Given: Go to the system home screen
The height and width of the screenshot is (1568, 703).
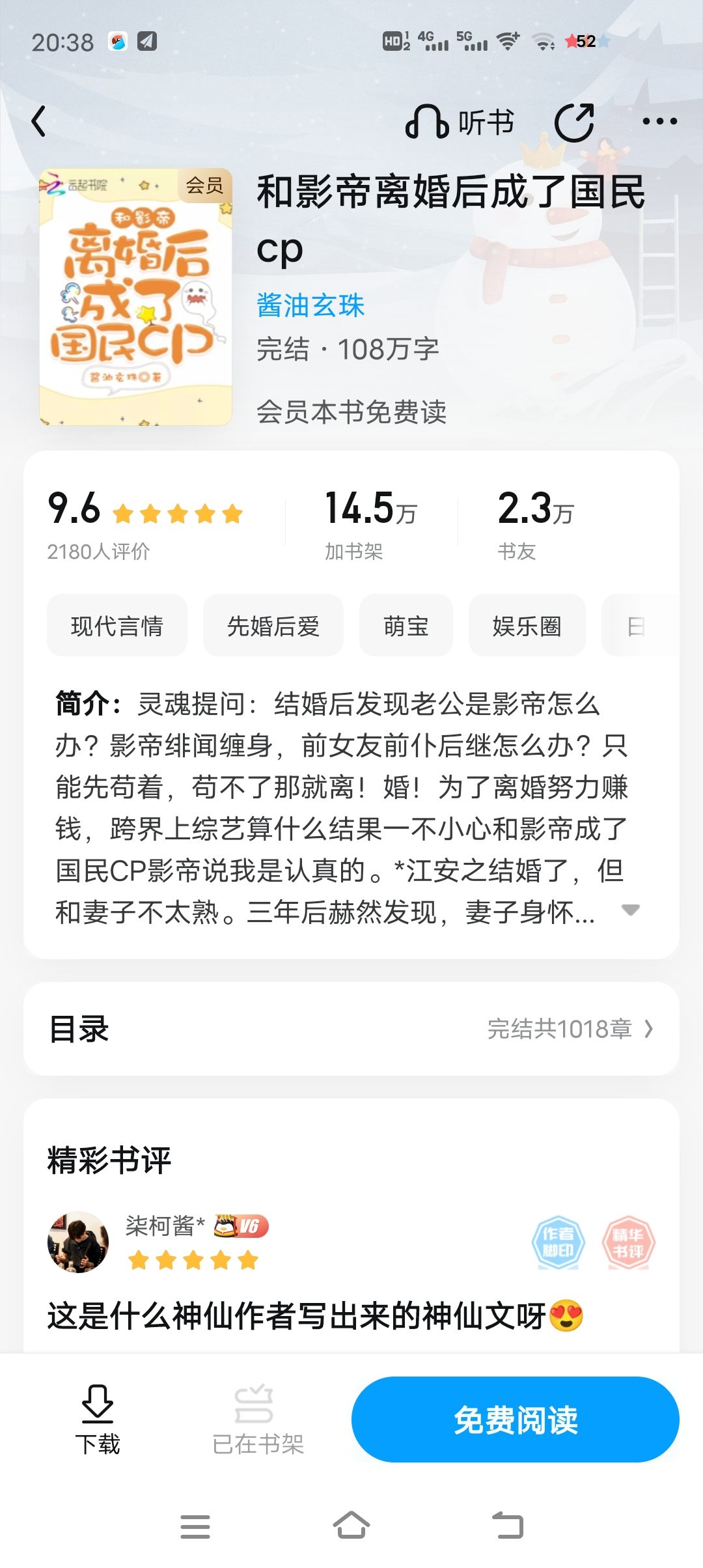Looking at the screenshot, I should click(351, 1525).
